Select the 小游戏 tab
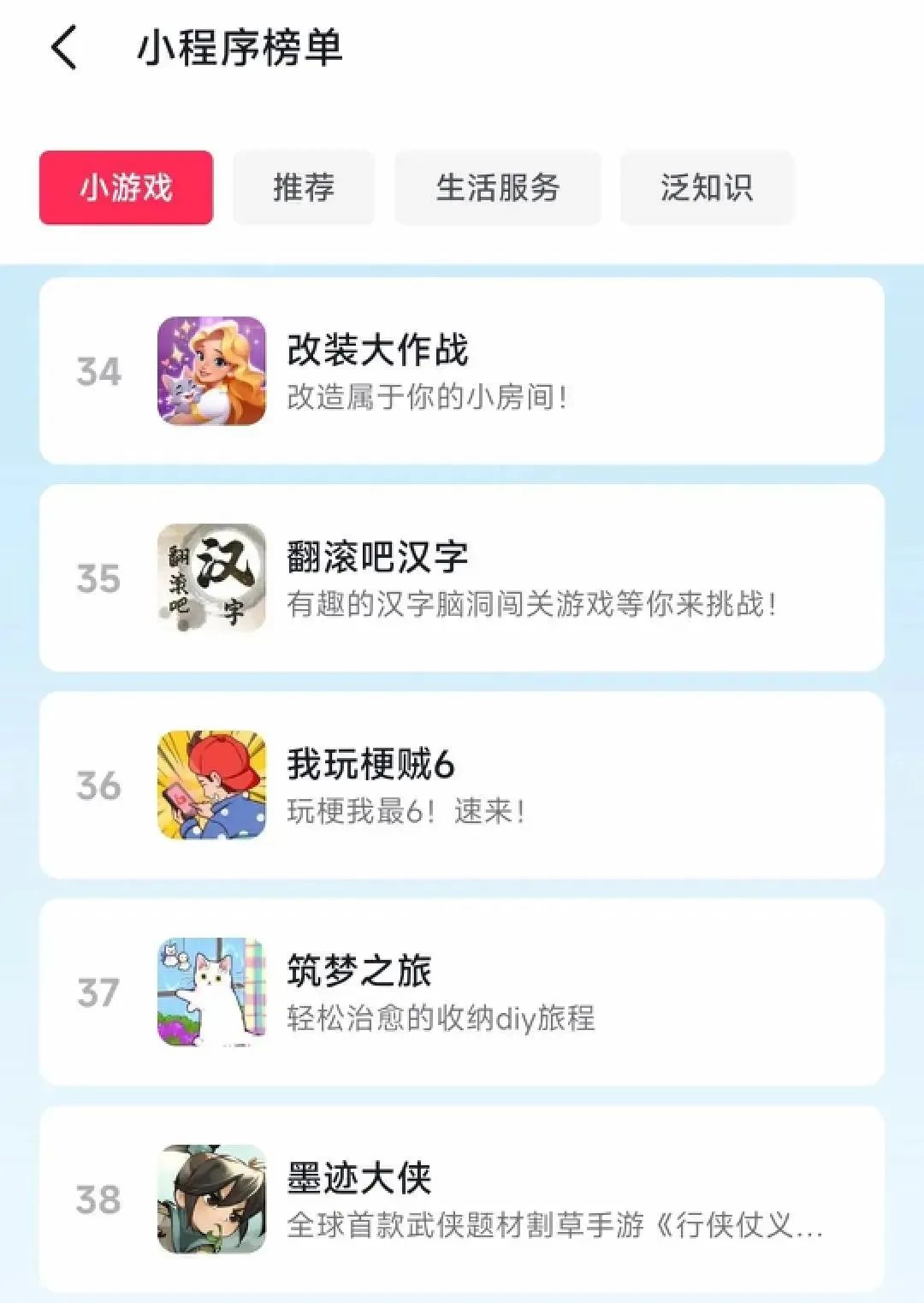 coord(126,187)
